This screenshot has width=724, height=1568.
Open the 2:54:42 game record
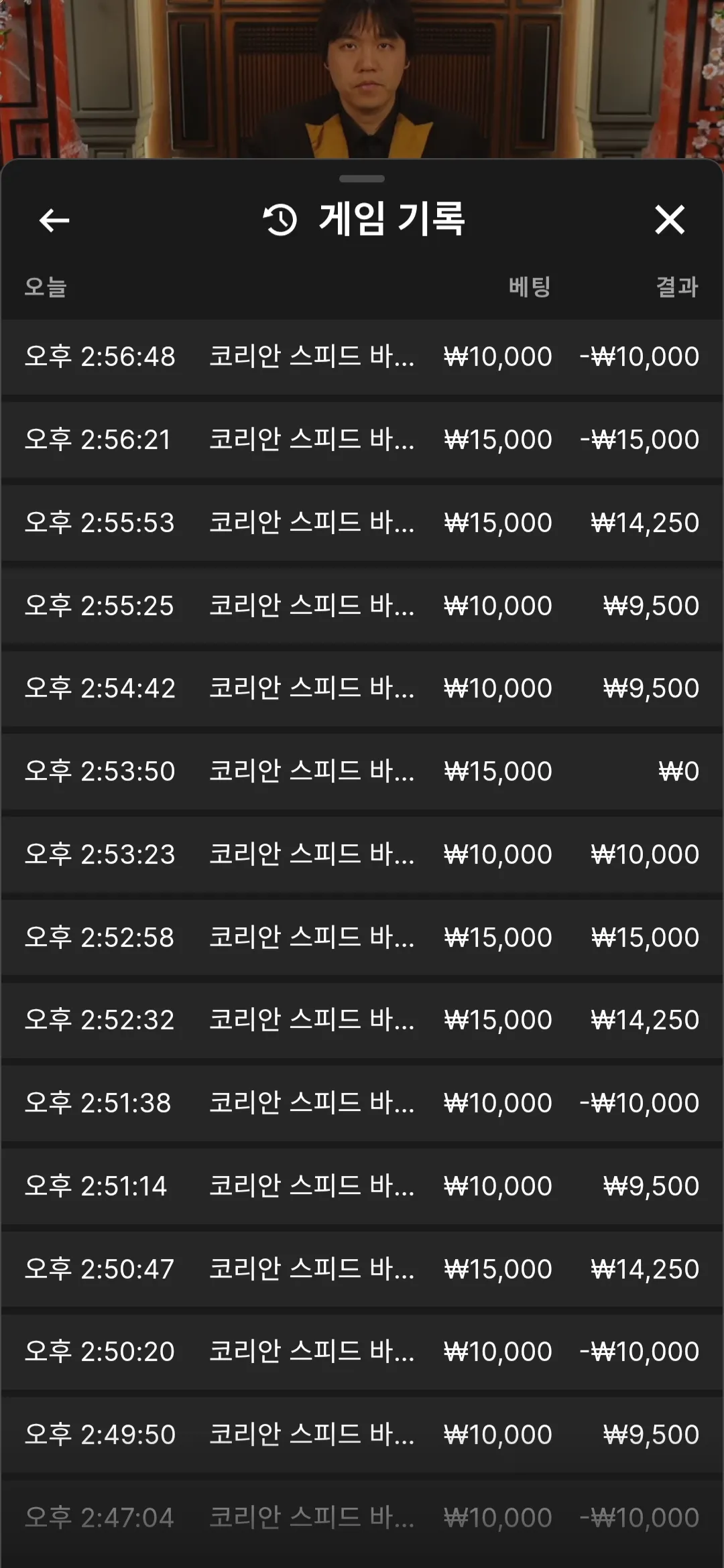pos(362,688)
